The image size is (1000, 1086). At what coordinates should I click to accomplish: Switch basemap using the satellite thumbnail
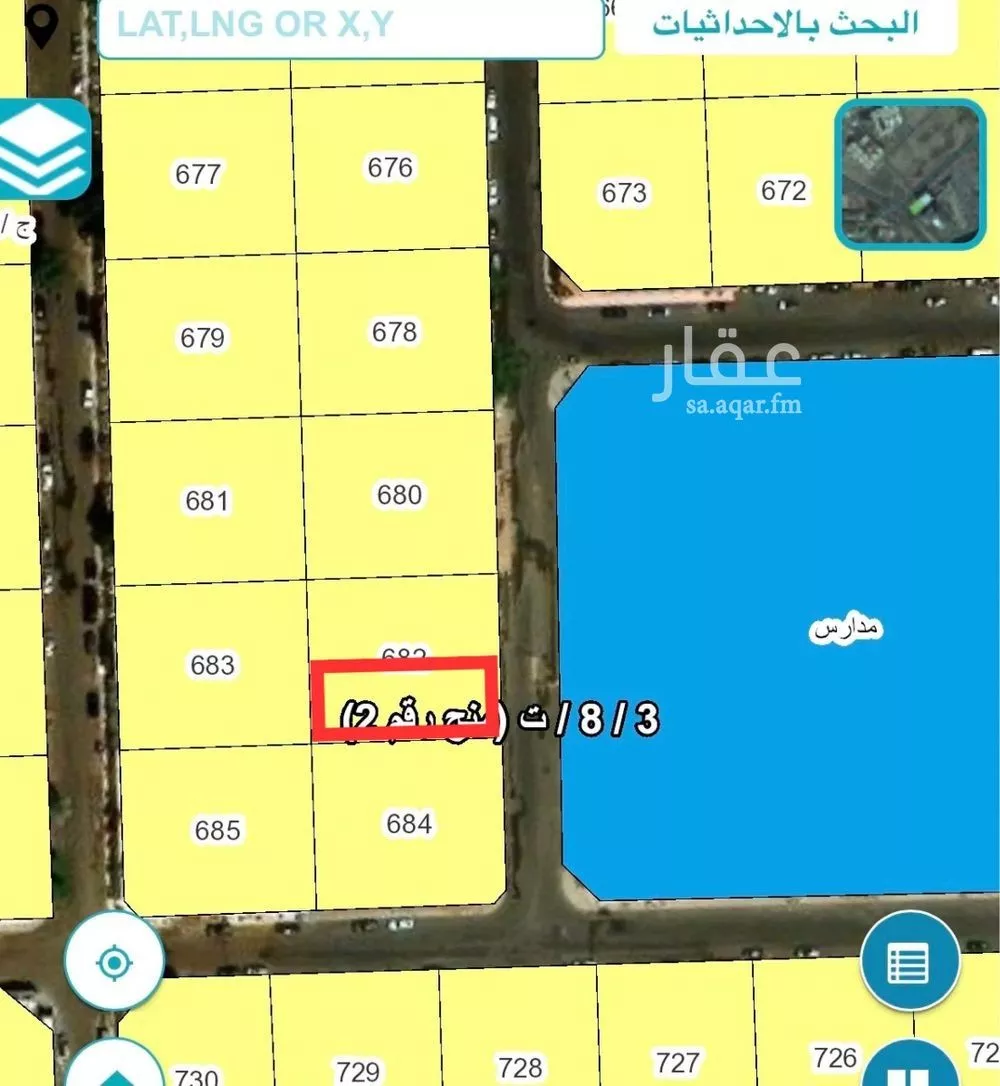910,175
